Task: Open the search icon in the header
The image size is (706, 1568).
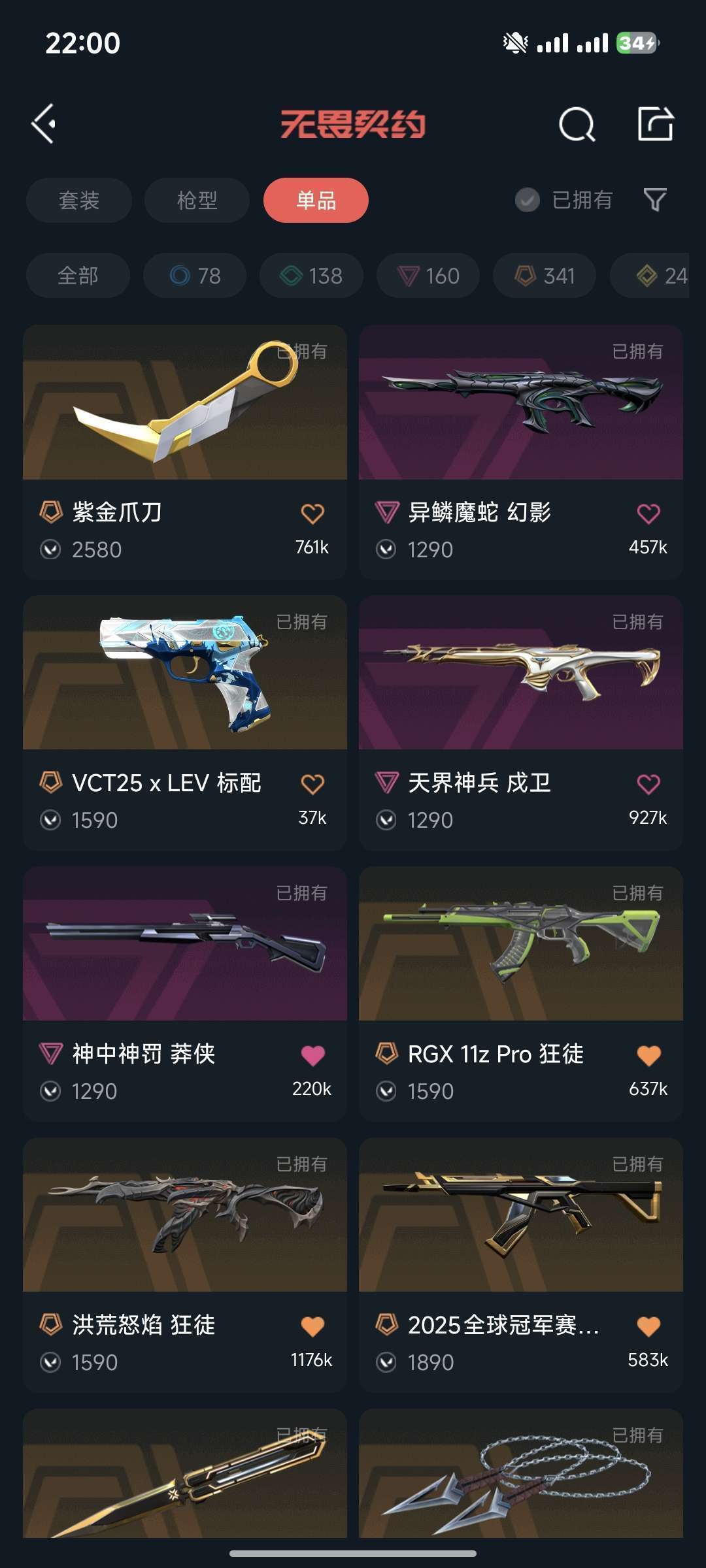Action: (x=577, y=124)
